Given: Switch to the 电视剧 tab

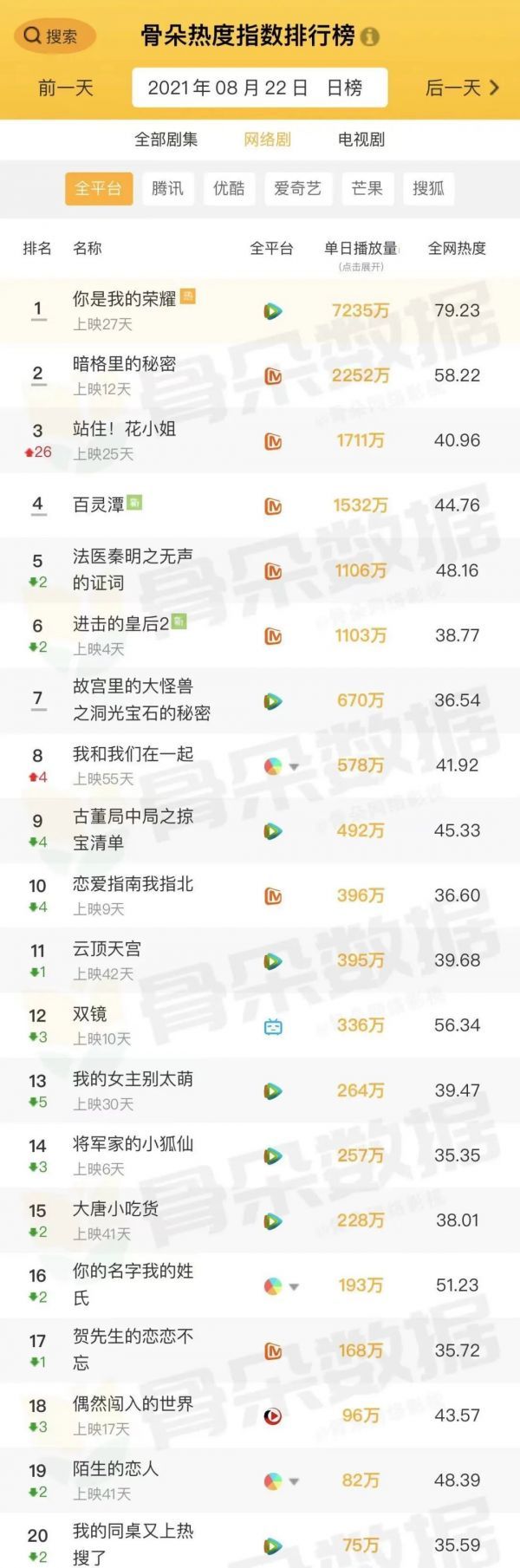Looking at the screenshot, I should [361, 140].
